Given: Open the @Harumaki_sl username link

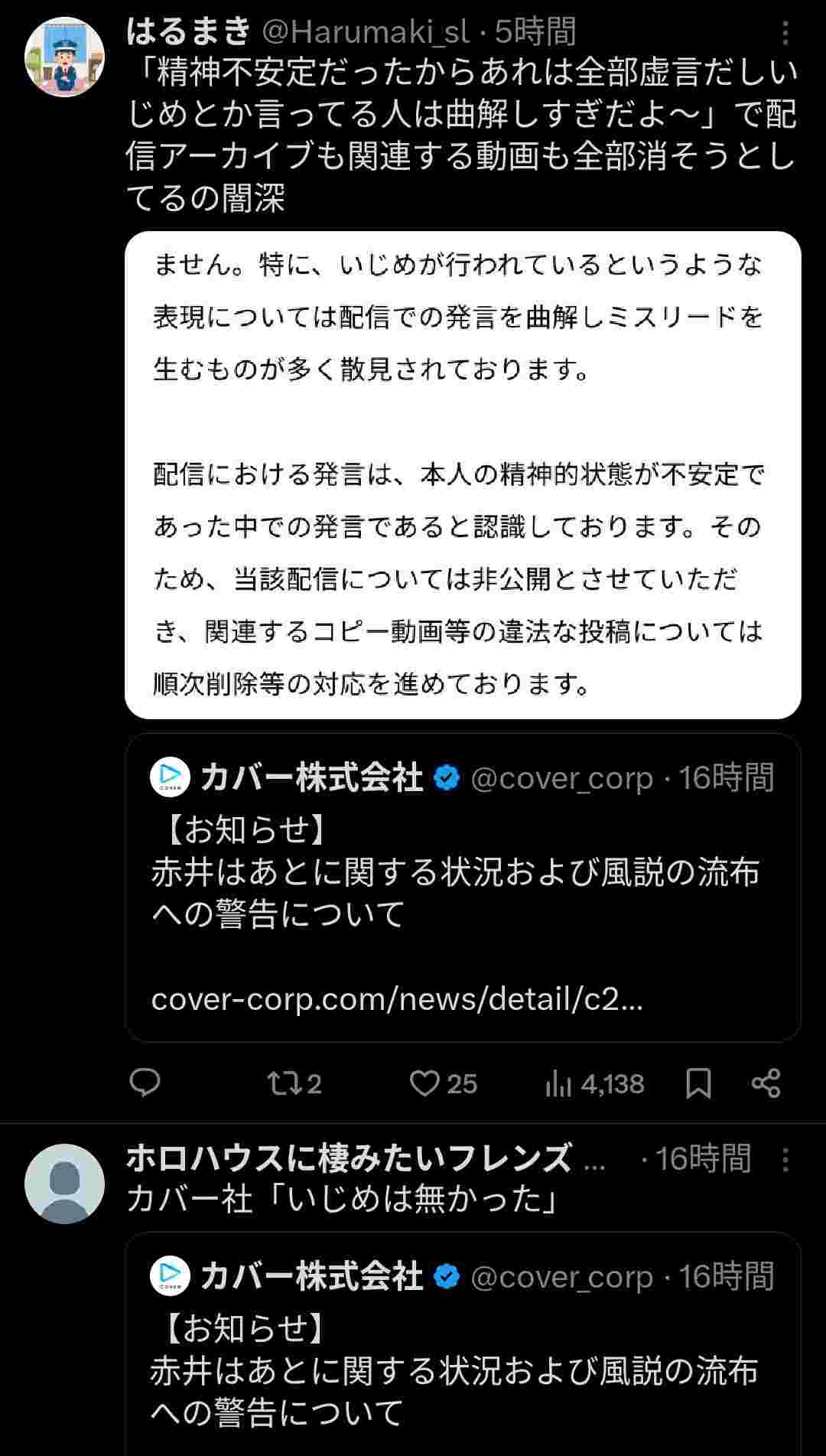Looking at the screenshot, I should coord(366,32).
